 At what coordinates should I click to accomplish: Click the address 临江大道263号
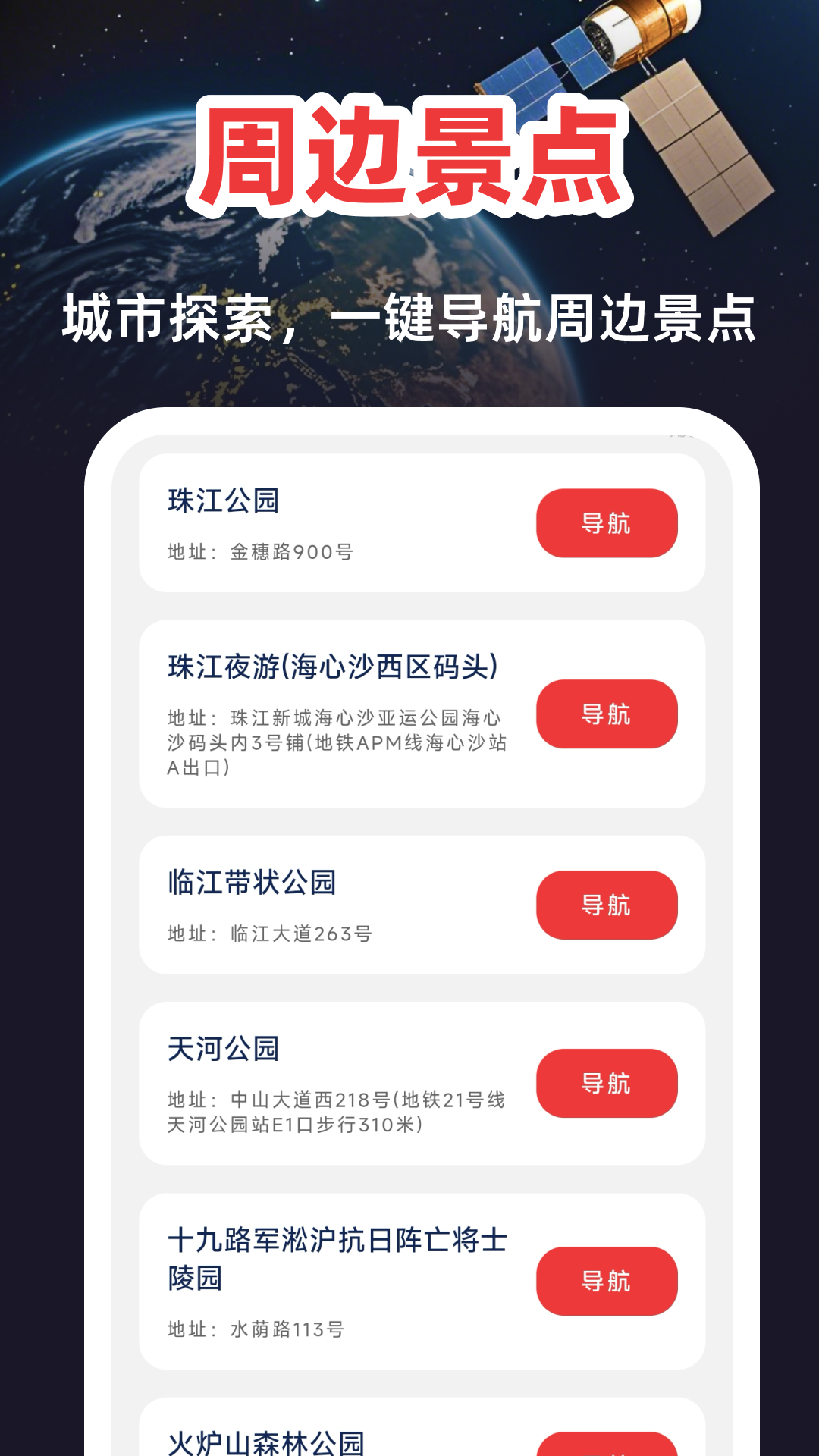(x=269, y=934)
